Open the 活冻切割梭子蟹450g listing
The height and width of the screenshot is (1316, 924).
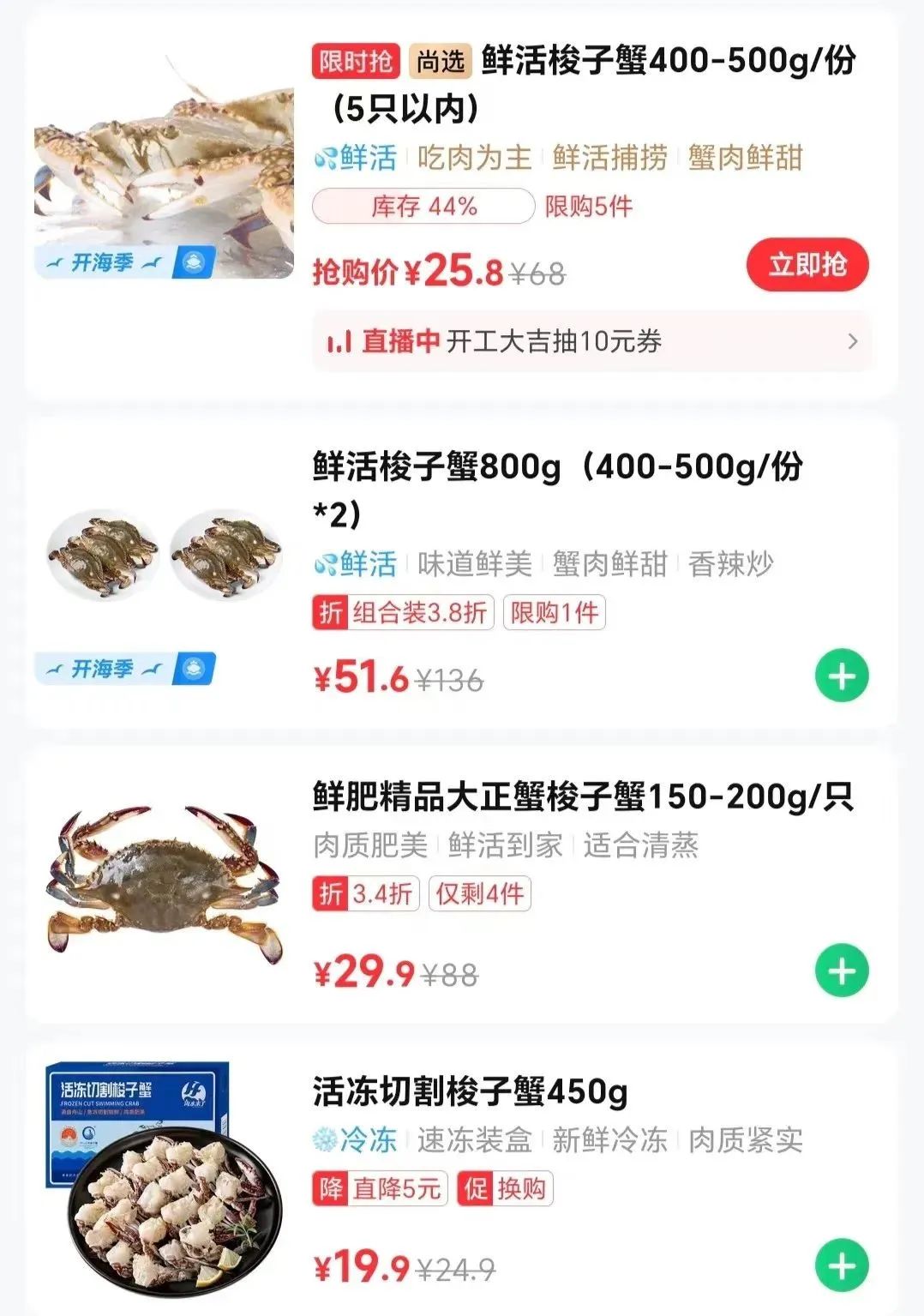click(470, 1092)
